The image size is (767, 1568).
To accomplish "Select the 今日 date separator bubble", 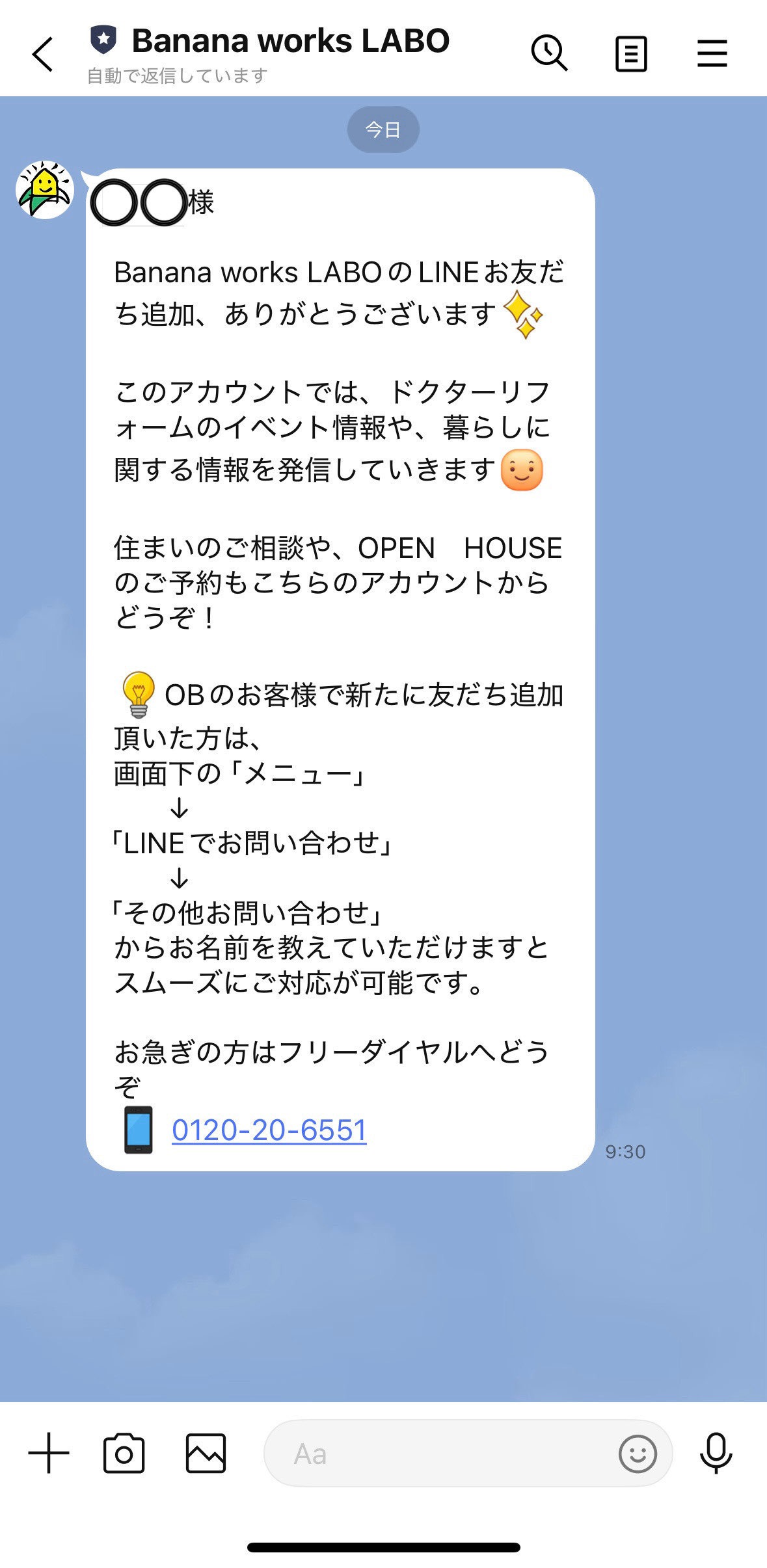I will [383, 129].
